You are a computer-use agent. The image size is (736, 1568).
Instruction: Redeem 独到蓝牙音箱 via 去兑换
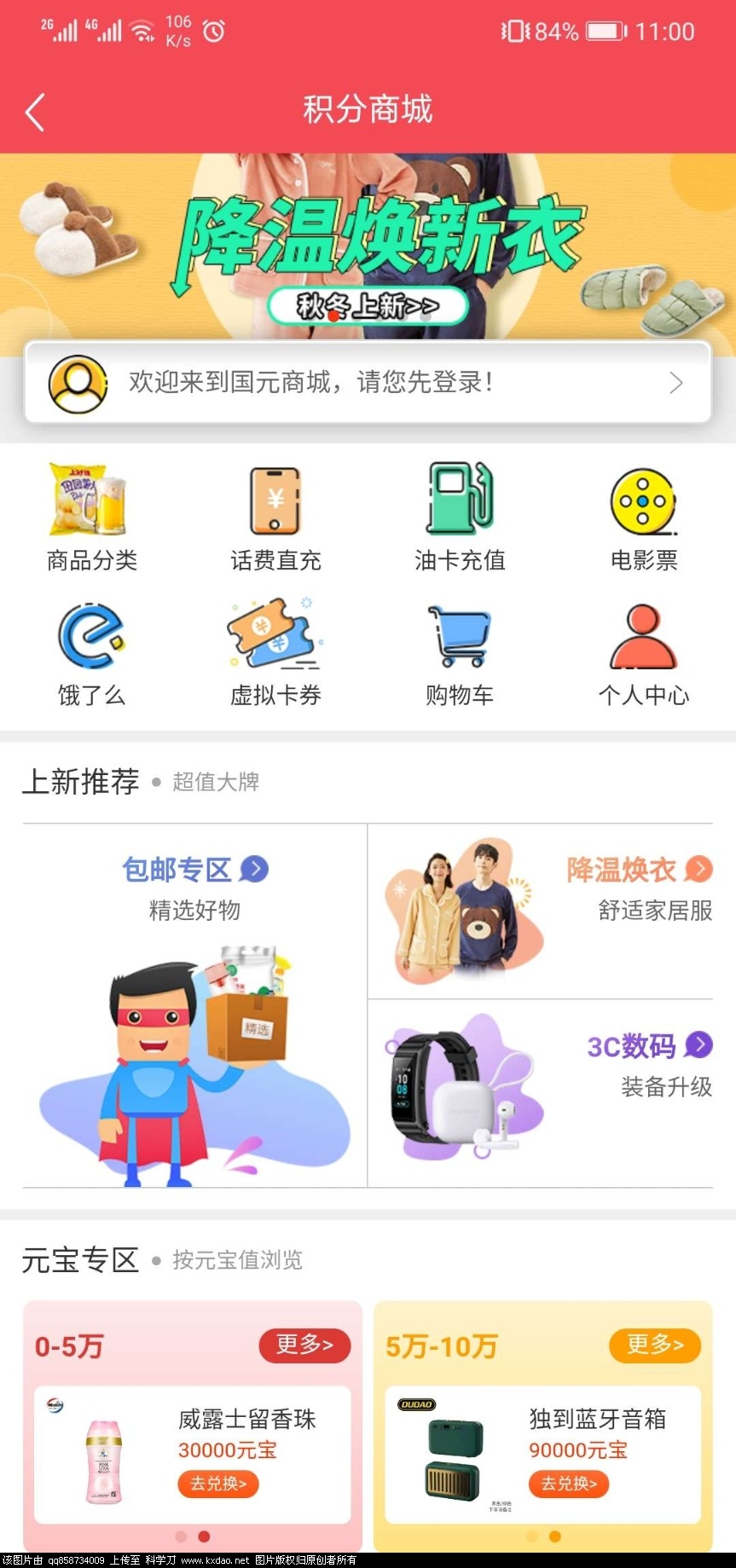coord(569,1484)
